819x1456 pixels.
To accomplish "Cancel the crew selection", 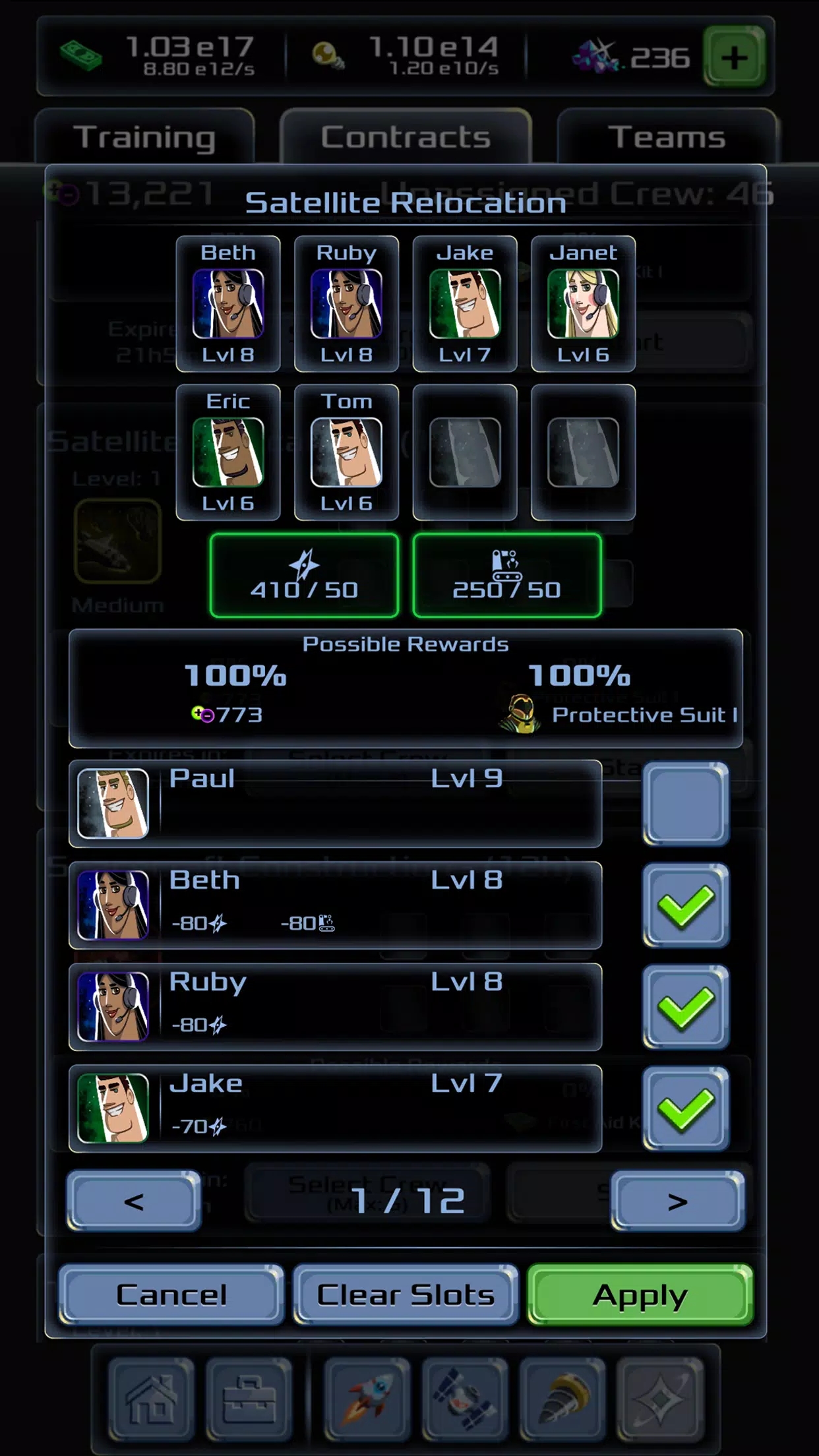I will click(171, 1295).
